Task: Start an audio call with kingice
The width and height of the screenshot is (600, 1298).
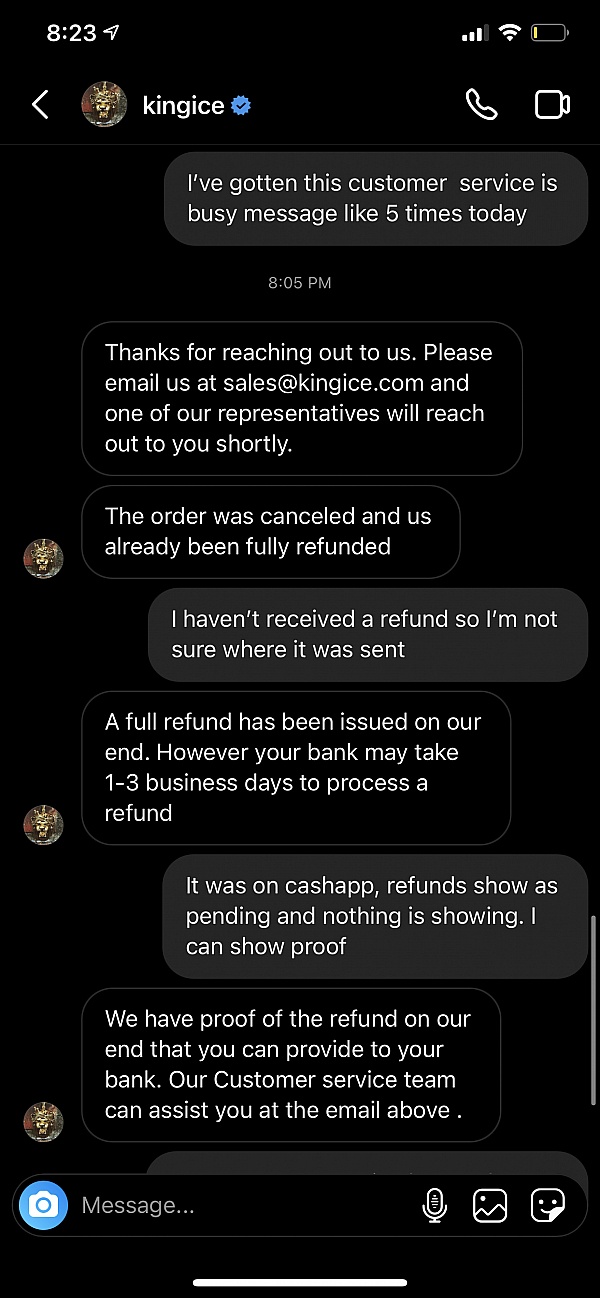Action: [x=481, y=104]
